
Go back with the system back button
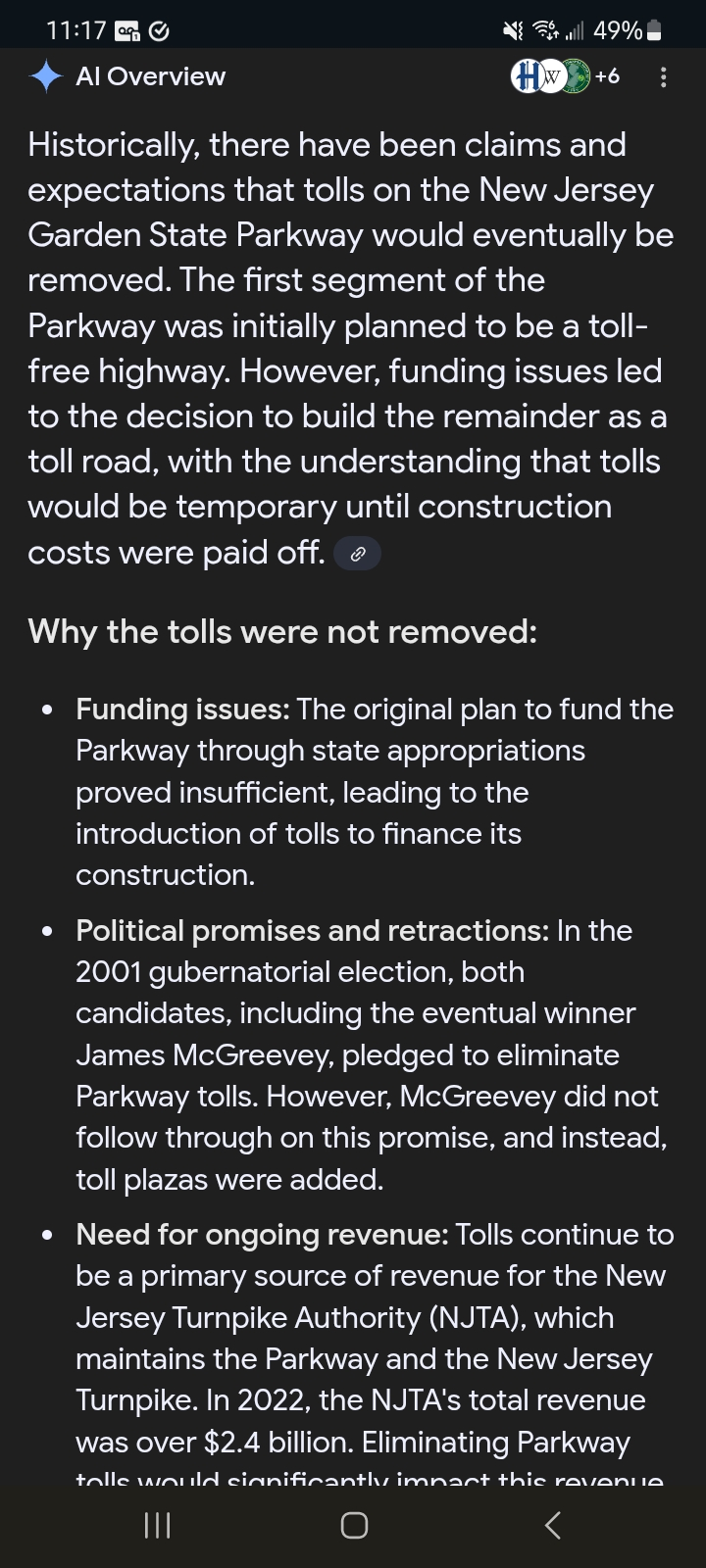tap(553, 1525)
